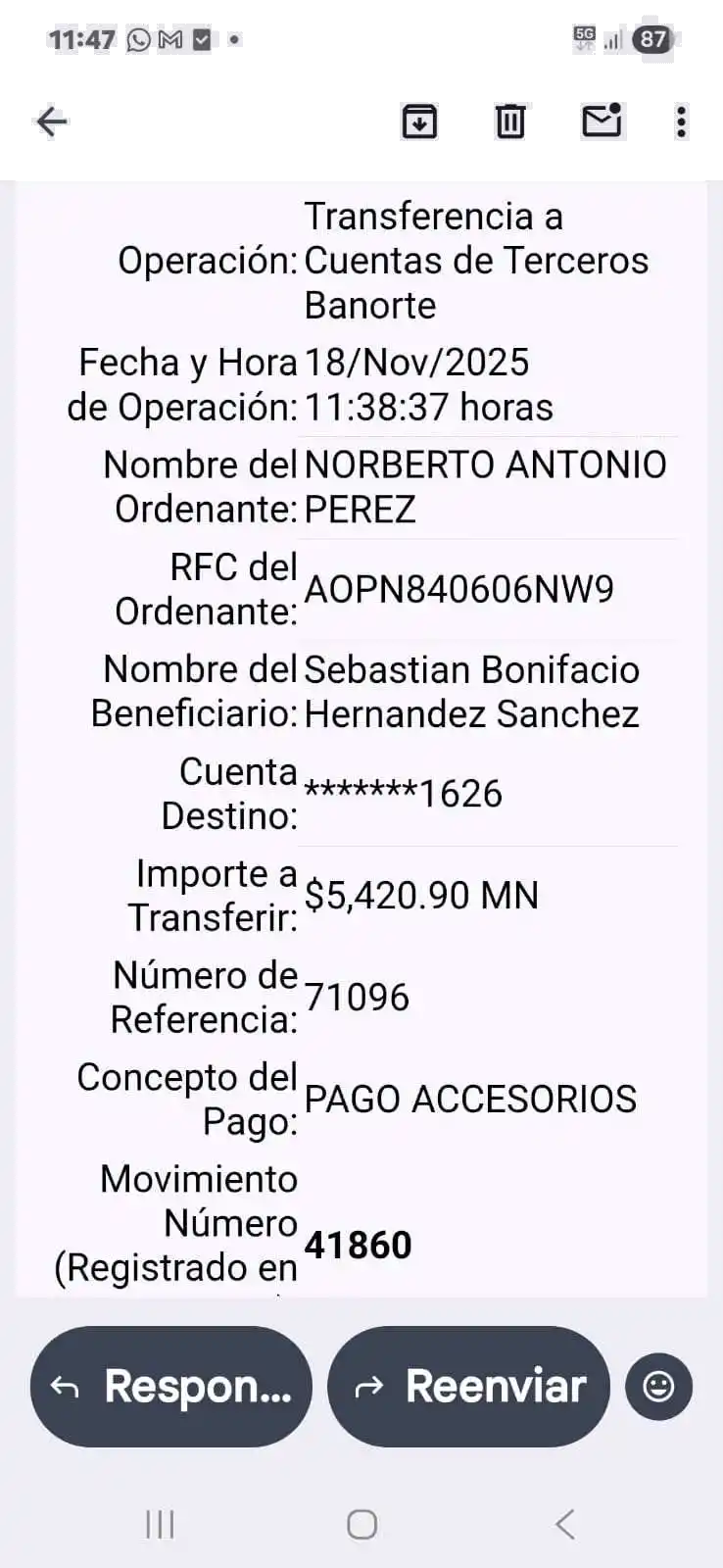This screenshot has width=723, height=1568.
Task: Add an emoji reaction
Action: [x=658, y=1386]
